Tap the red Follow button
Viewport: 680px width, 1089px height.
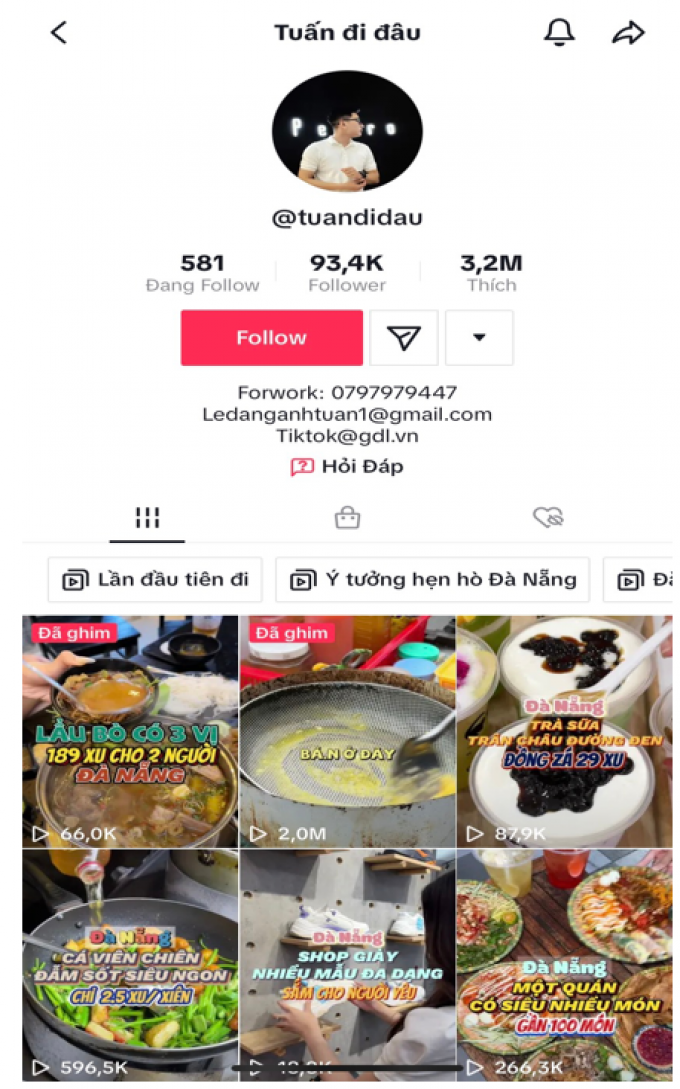click(x=272, y=338)
